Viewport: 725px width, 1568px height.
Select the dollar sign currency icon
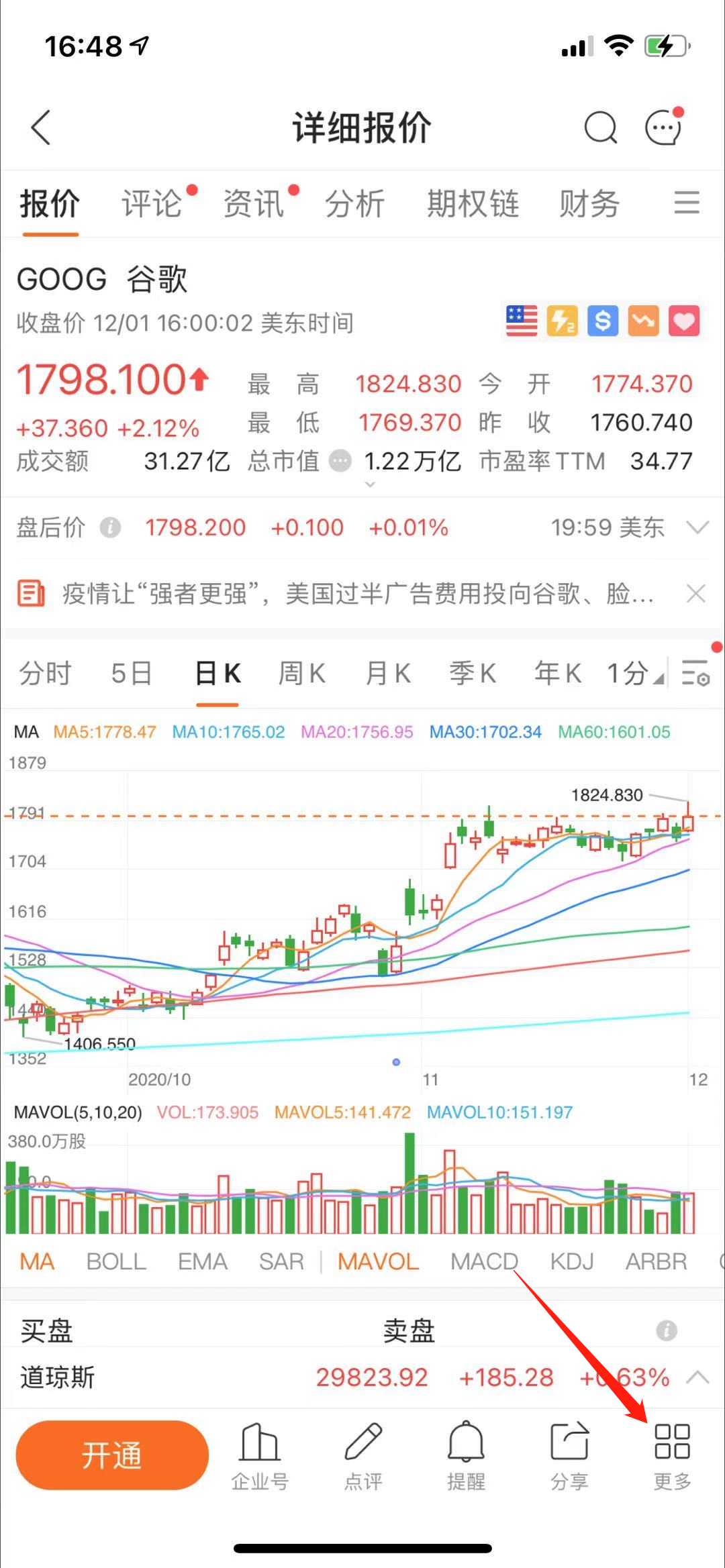coord(602,321)
